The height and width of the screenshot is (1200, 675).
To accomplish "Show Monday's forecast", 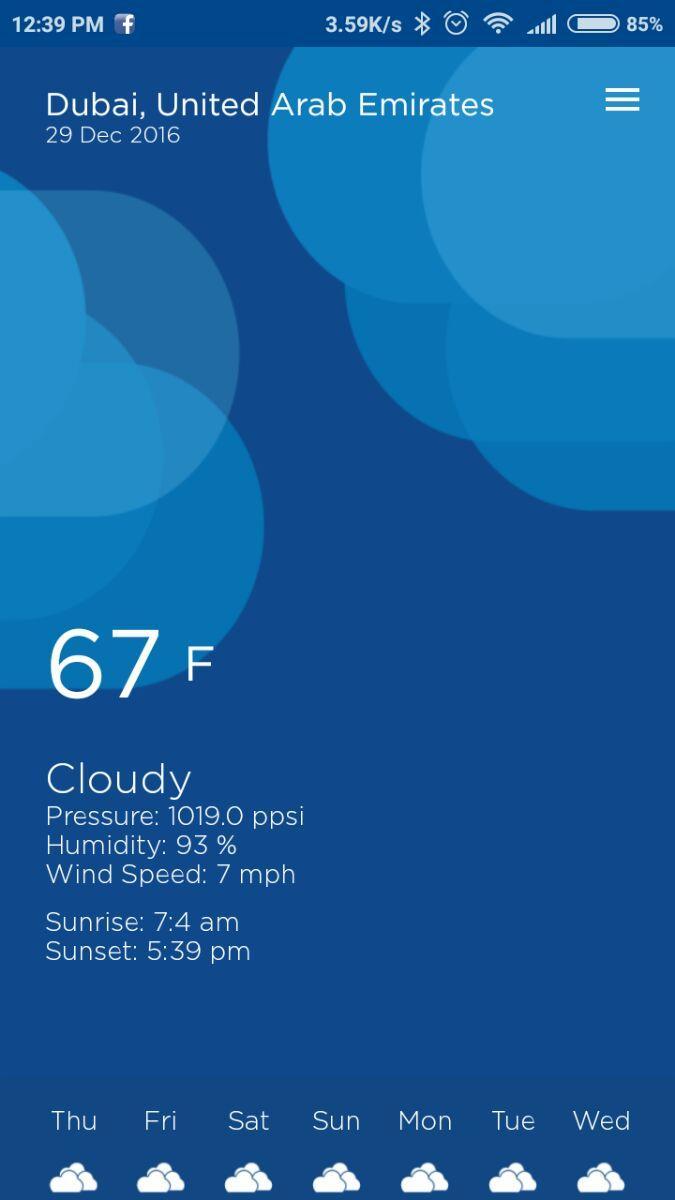I will tap(425, 1150).
